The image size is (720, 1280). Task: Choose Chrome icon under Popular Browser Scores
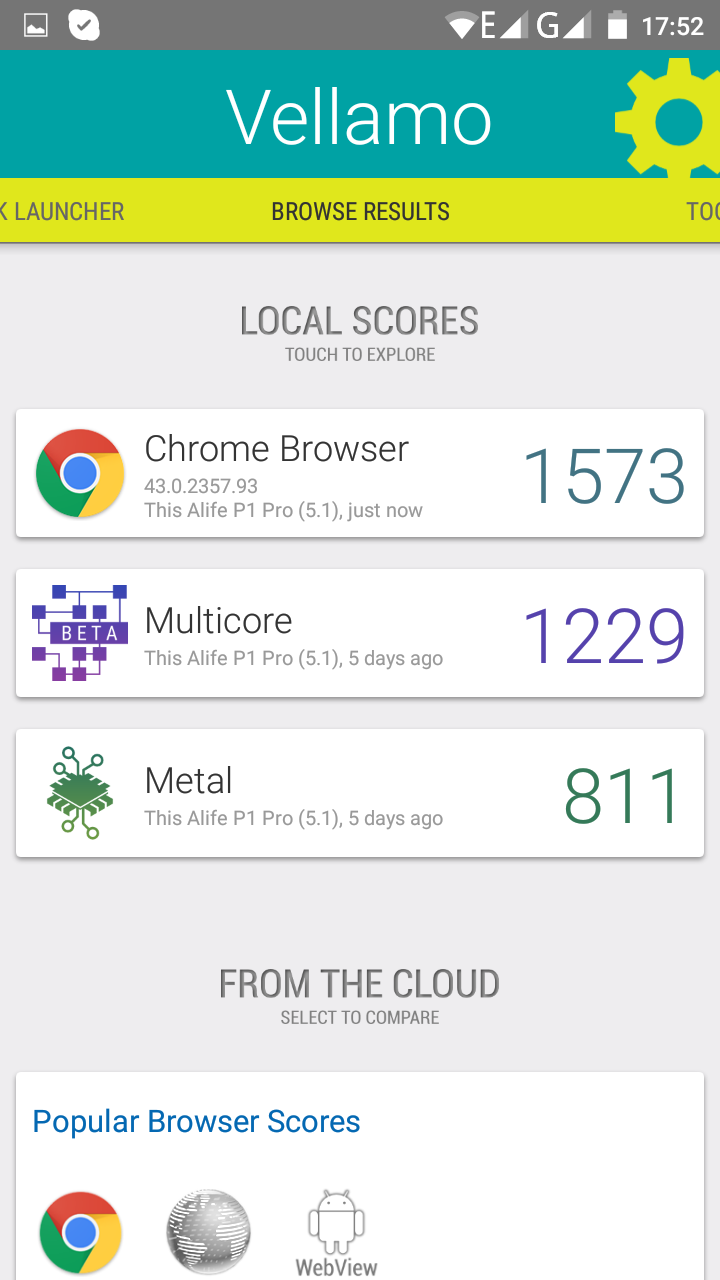[x=80, y=1233]
